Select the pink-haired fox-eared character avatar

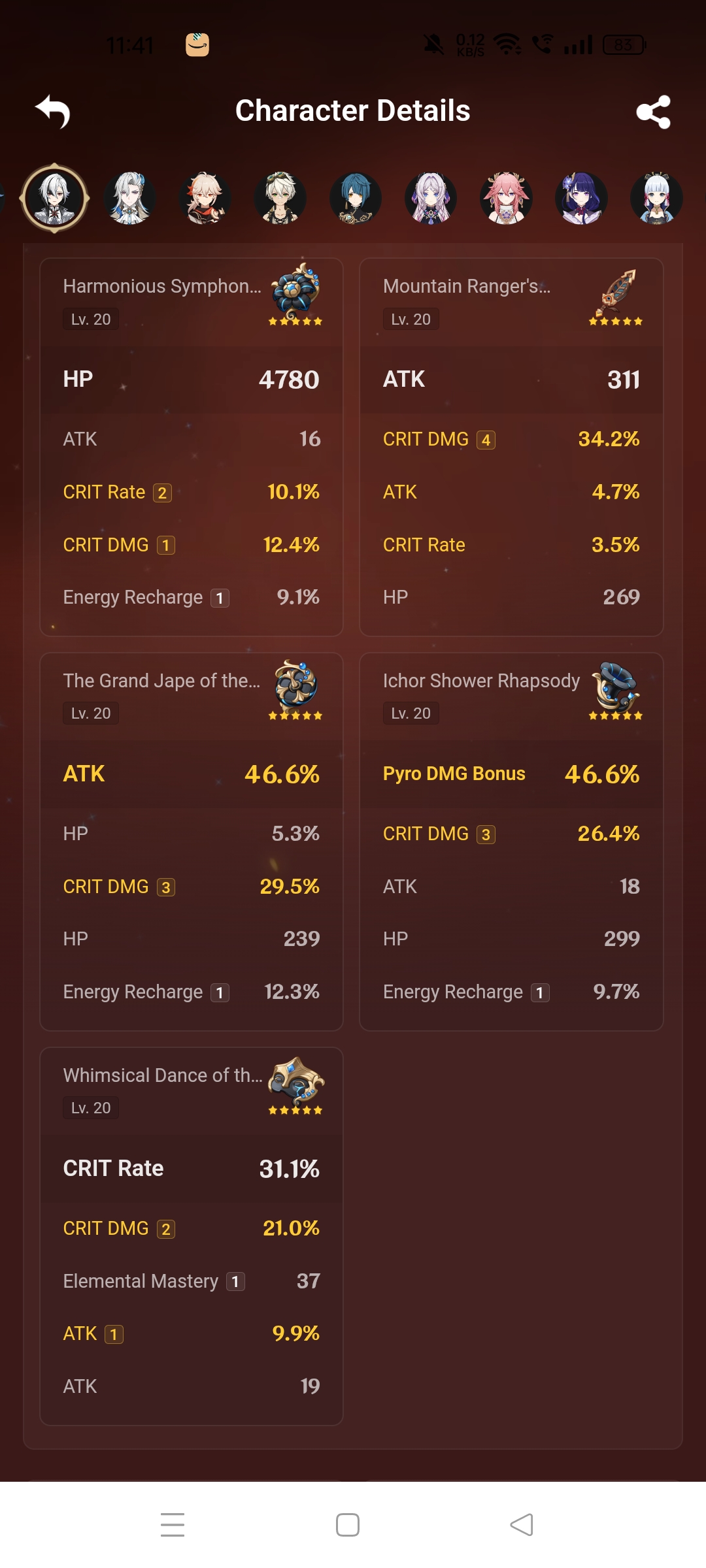pos(506,197)
